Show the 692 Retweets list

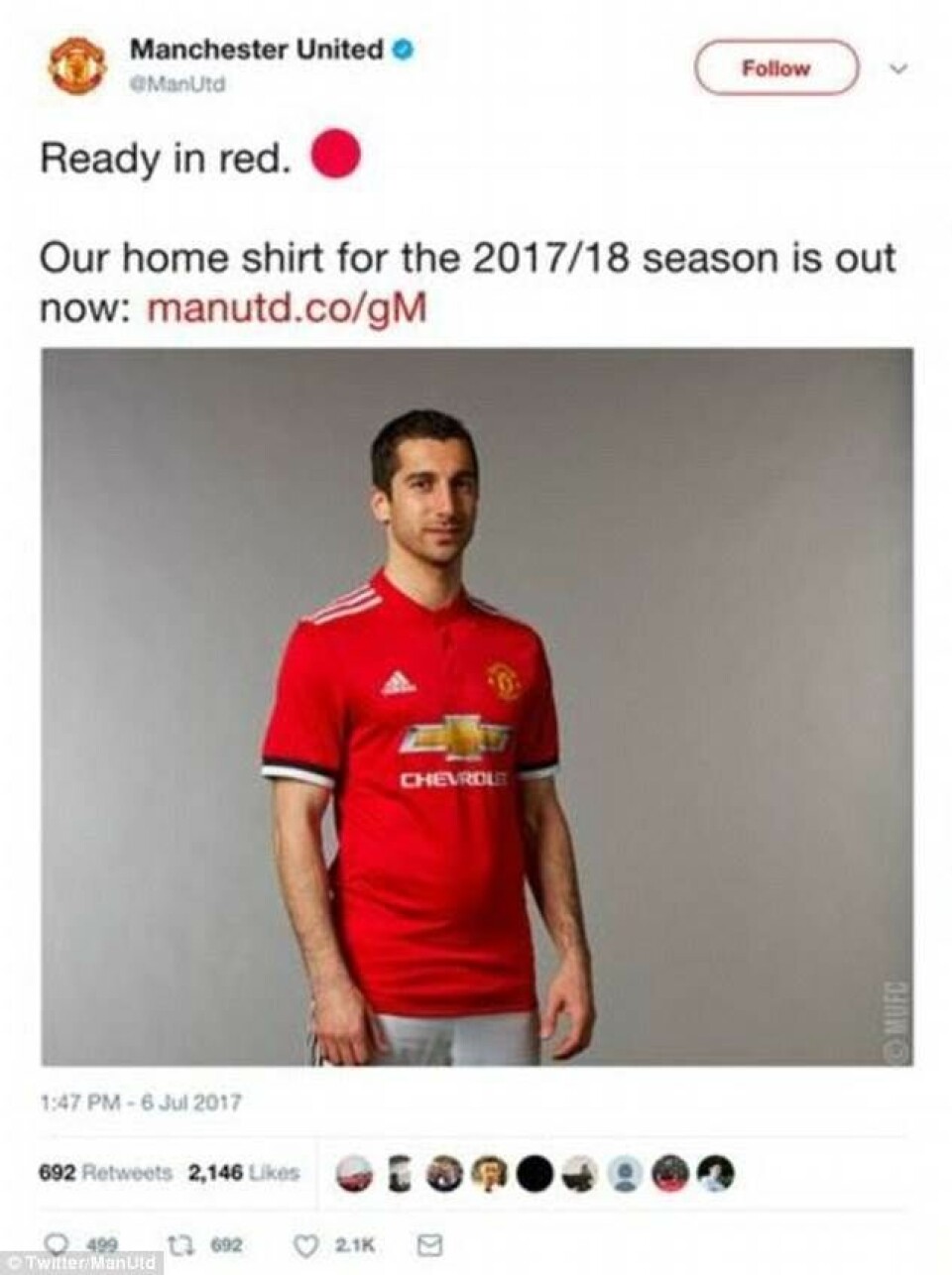tap(105, 1173)
